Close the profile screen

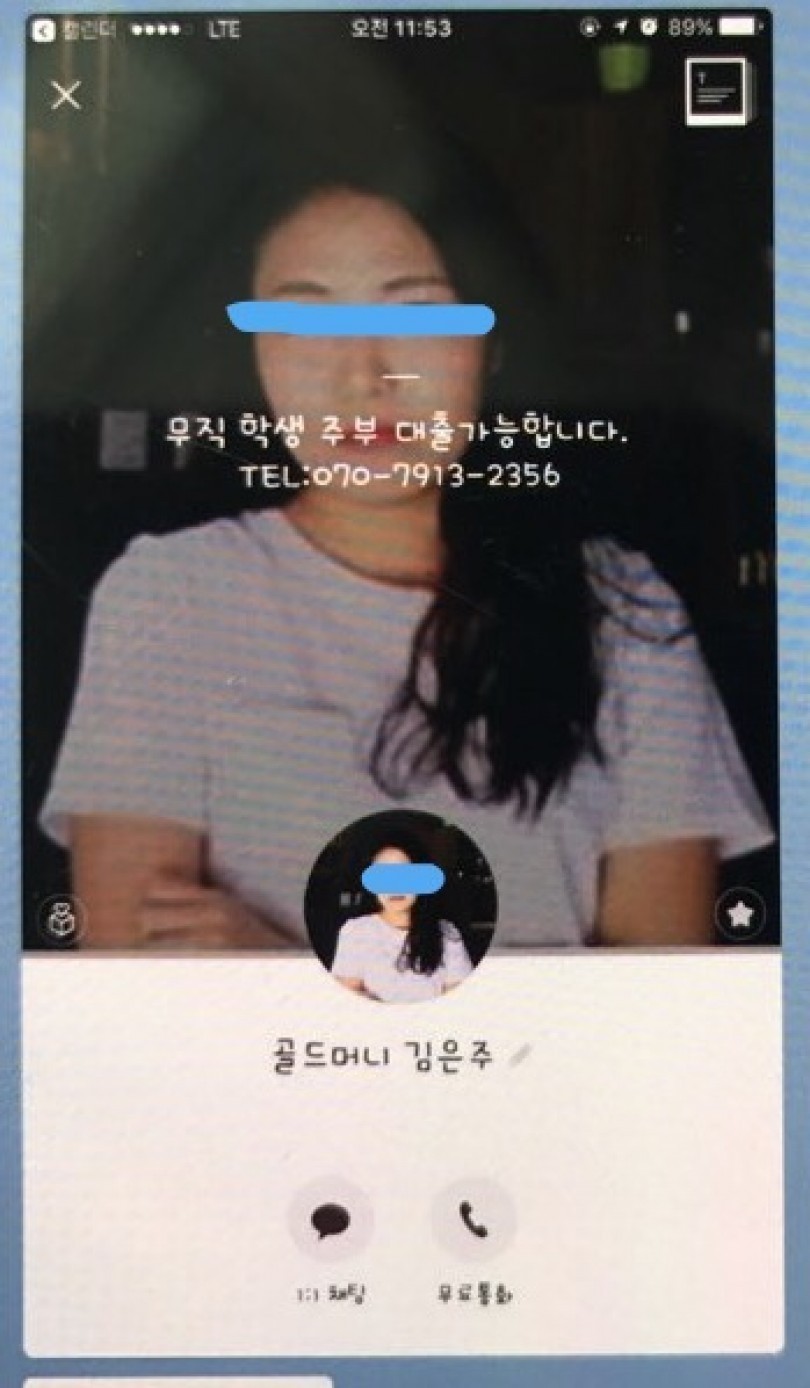click(x=66, y=96)
